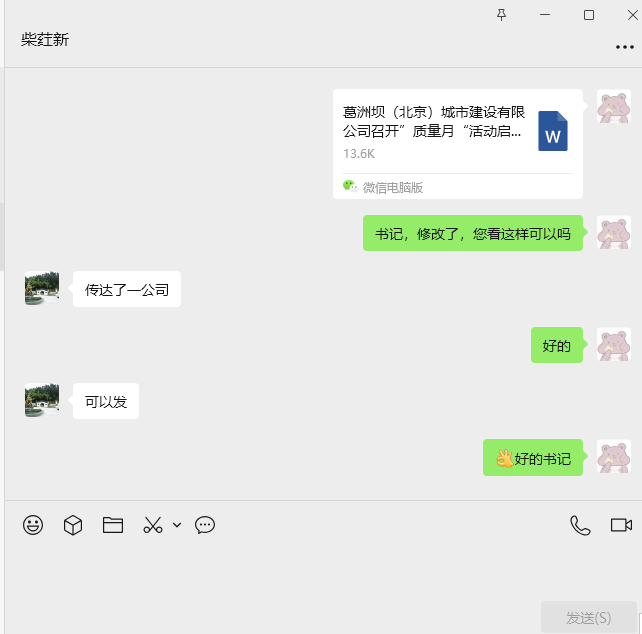Maximize the chat window
The image size is (642, 634).
pyautogui.click(x=589, y=14)
